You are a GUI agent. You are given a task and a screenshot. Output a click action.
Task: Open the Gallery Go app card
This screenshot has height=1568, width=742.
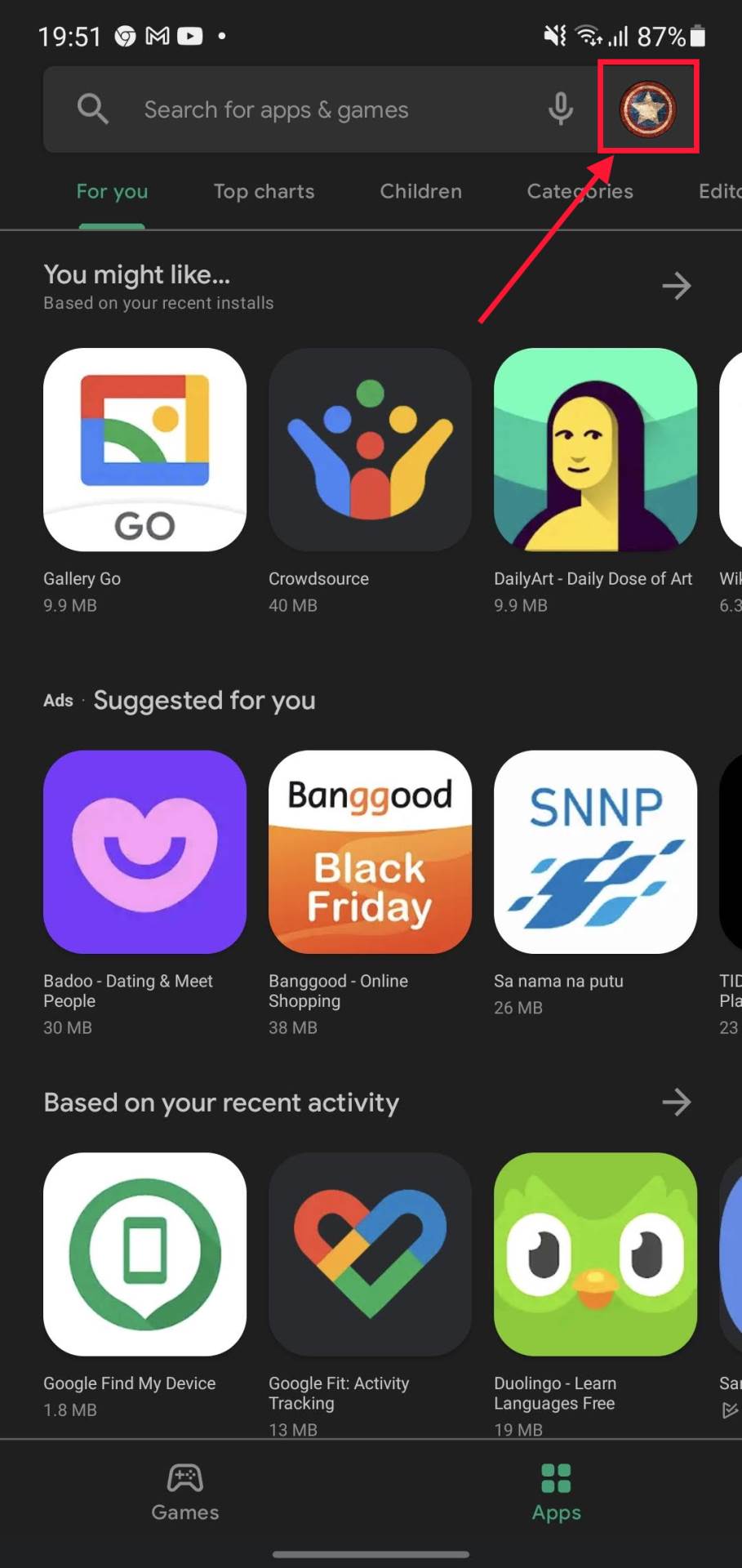click(144, 450)
